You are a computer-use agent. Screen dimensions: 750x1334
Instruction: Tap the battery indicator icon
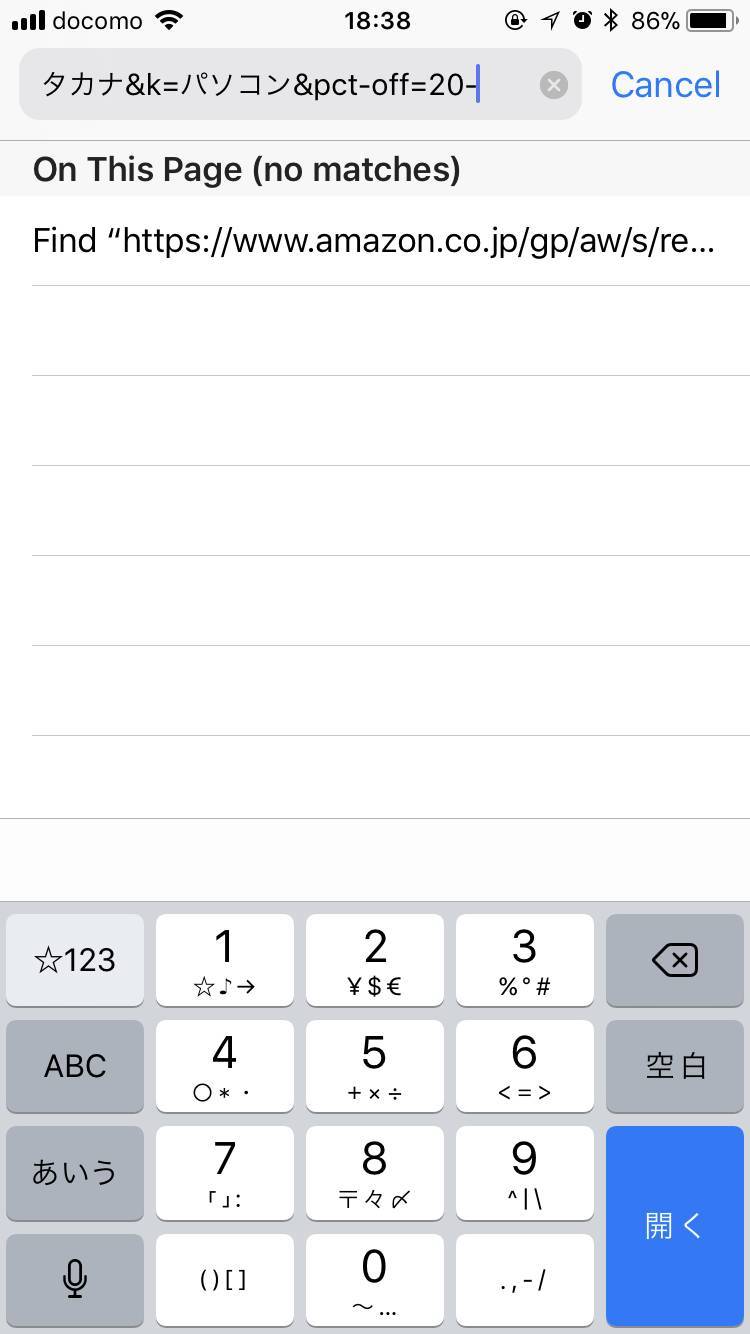tap(711, 18)
